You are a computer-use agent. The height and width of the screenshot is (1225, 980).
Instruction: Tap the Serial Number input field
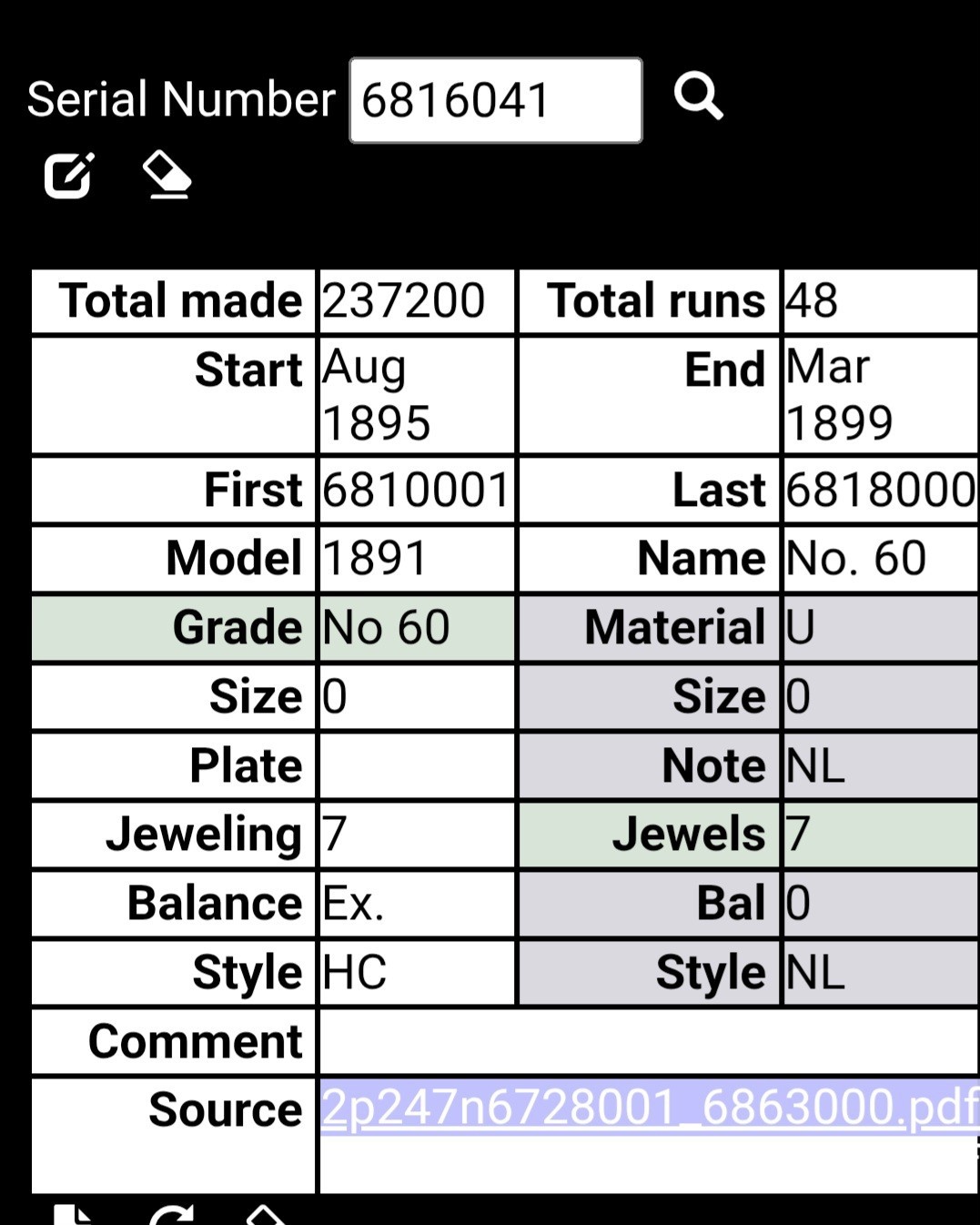pyautogui.click(x=496, y=100)
